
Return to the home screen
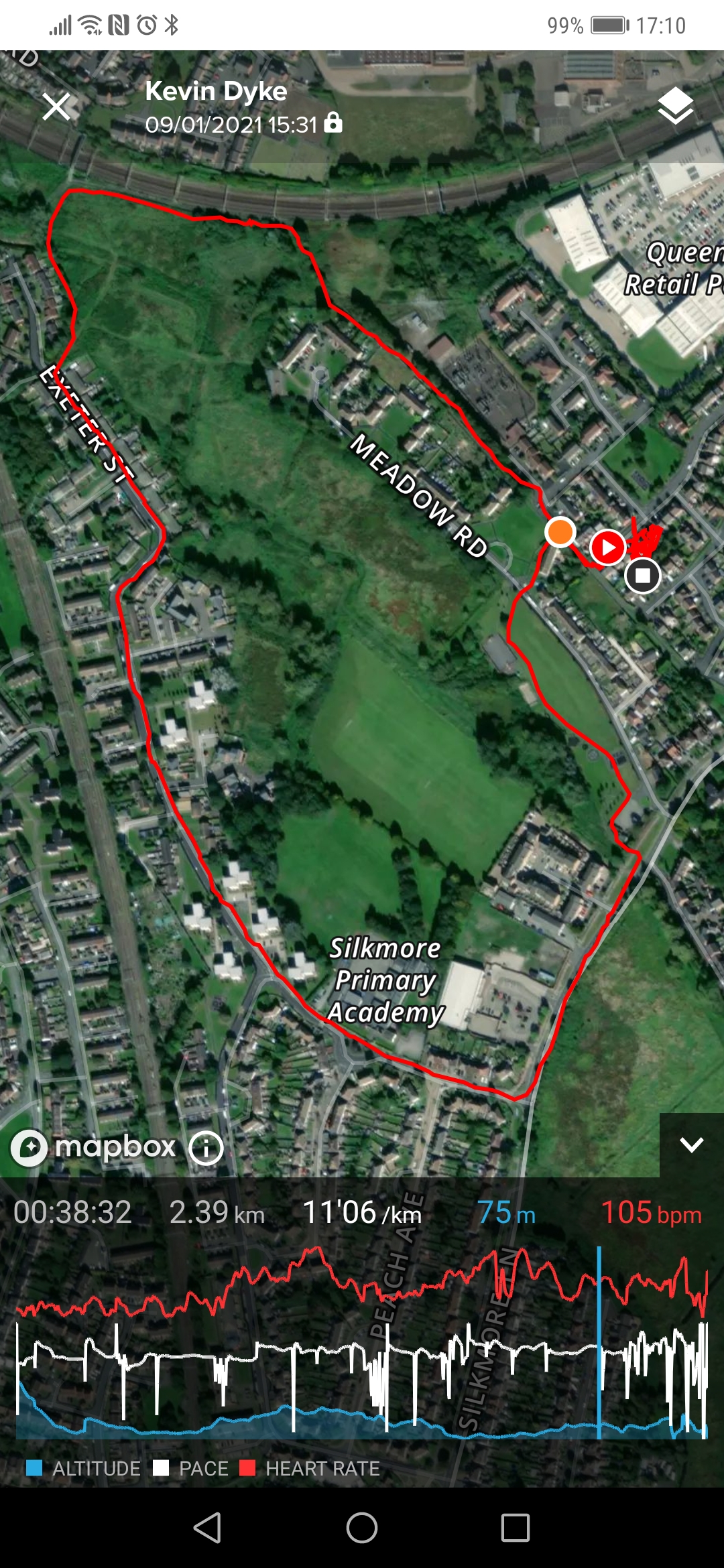(362, 1528)
